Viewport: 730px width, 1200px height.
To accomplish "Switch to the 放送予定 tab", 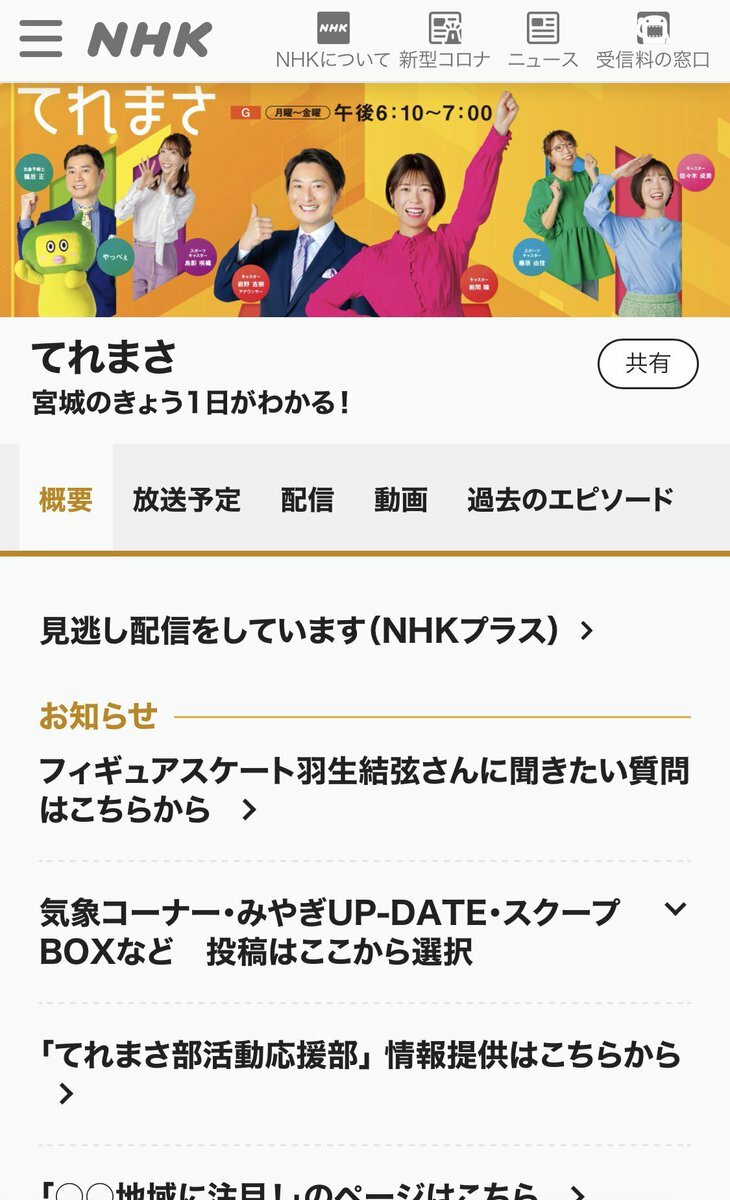I will coord(187,499).
